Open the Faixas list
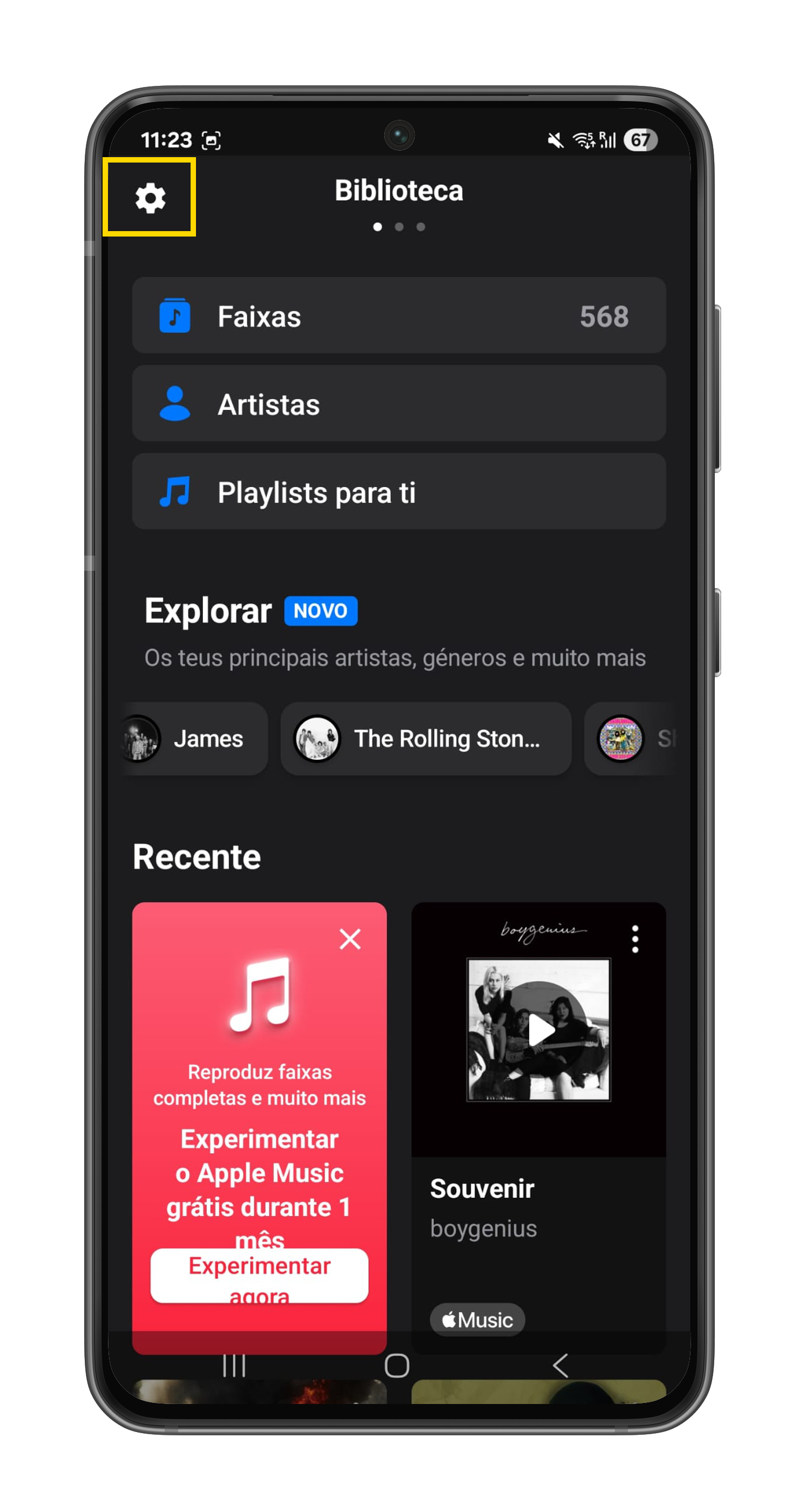This screenshot has height=1512, width=799. coord(399,316)
